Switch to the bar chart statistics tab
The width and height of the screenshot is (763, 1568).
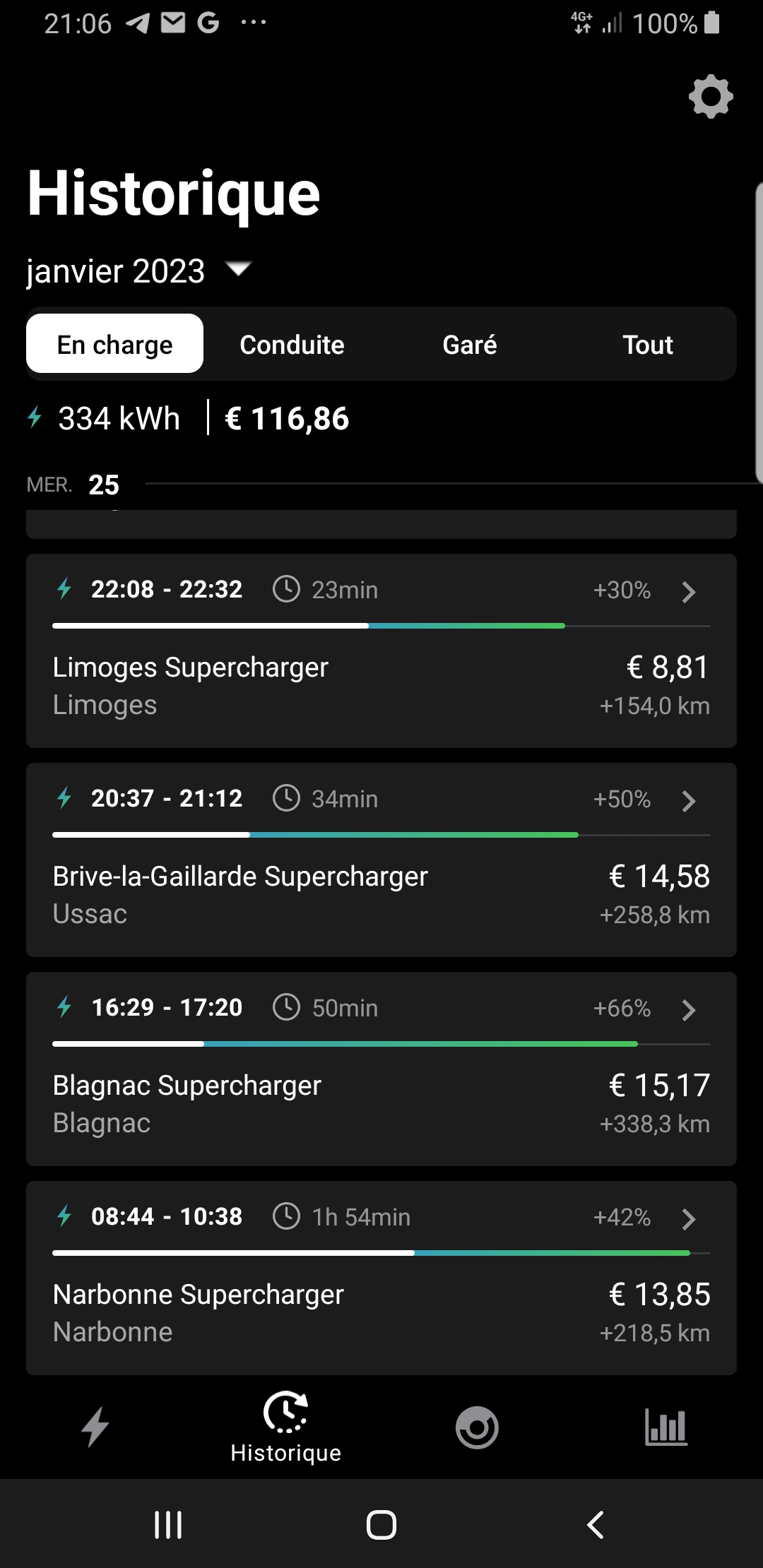tap(666, 1427)
